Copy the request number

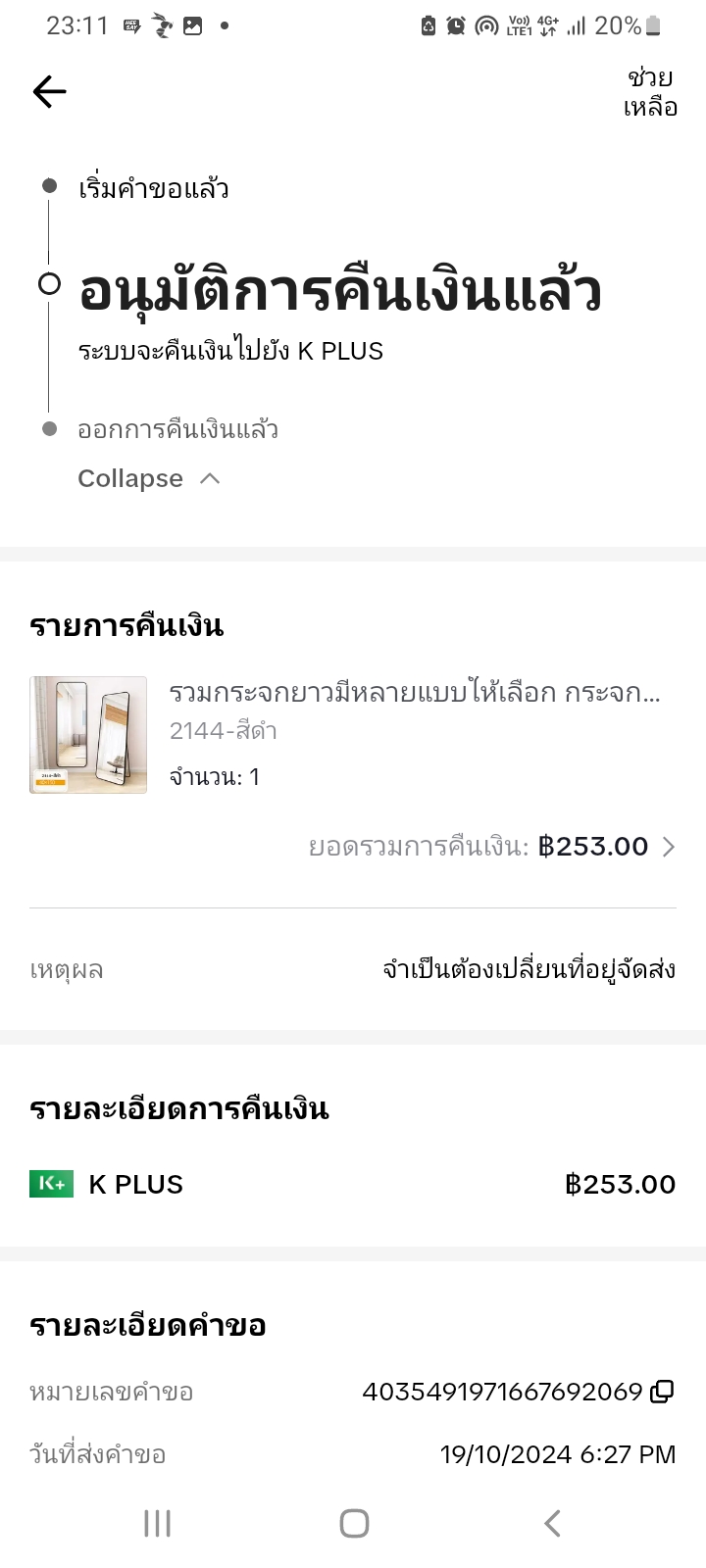[664, 1391]
